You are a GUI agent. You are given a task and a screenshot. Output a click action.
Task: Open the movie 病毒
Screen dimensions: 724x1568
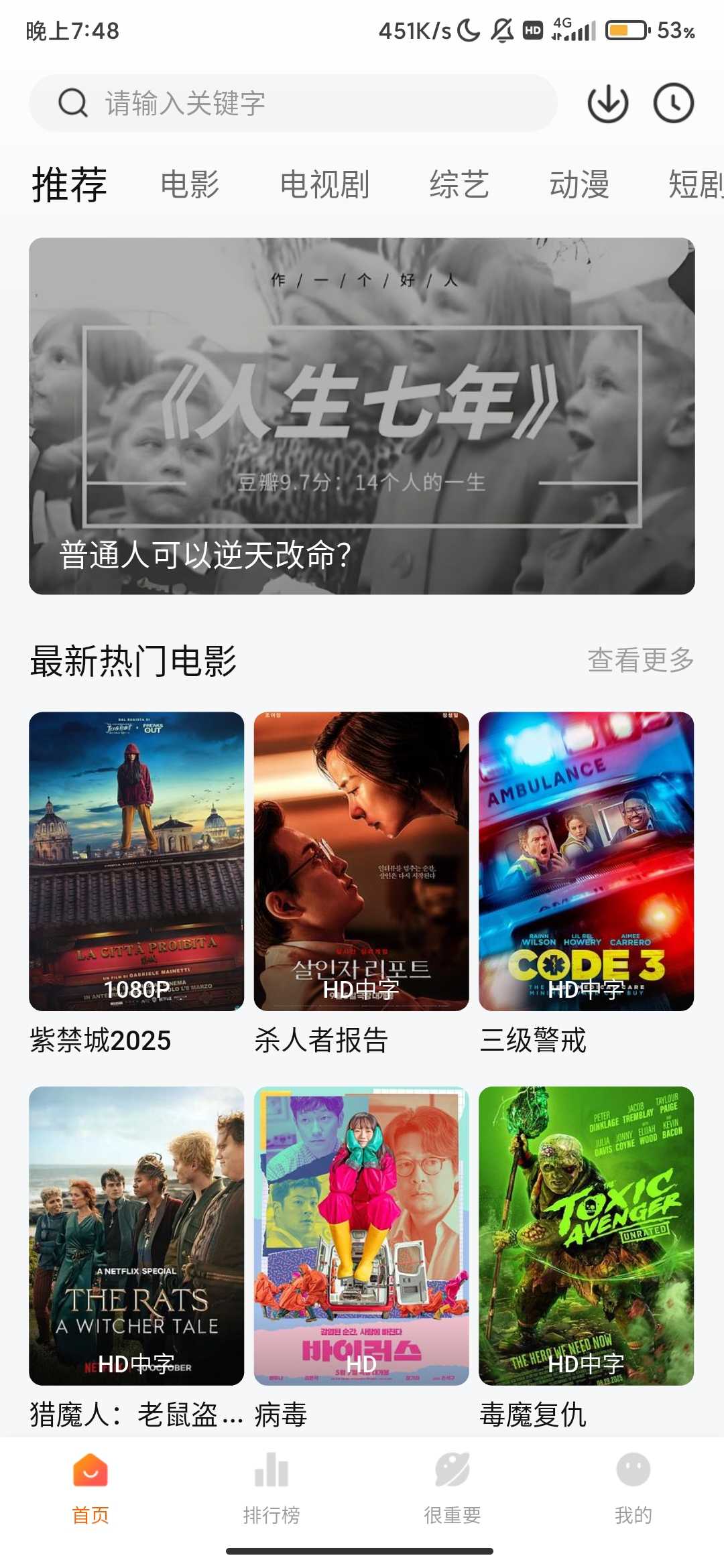pyautogui.click(x=361, y=1236)
